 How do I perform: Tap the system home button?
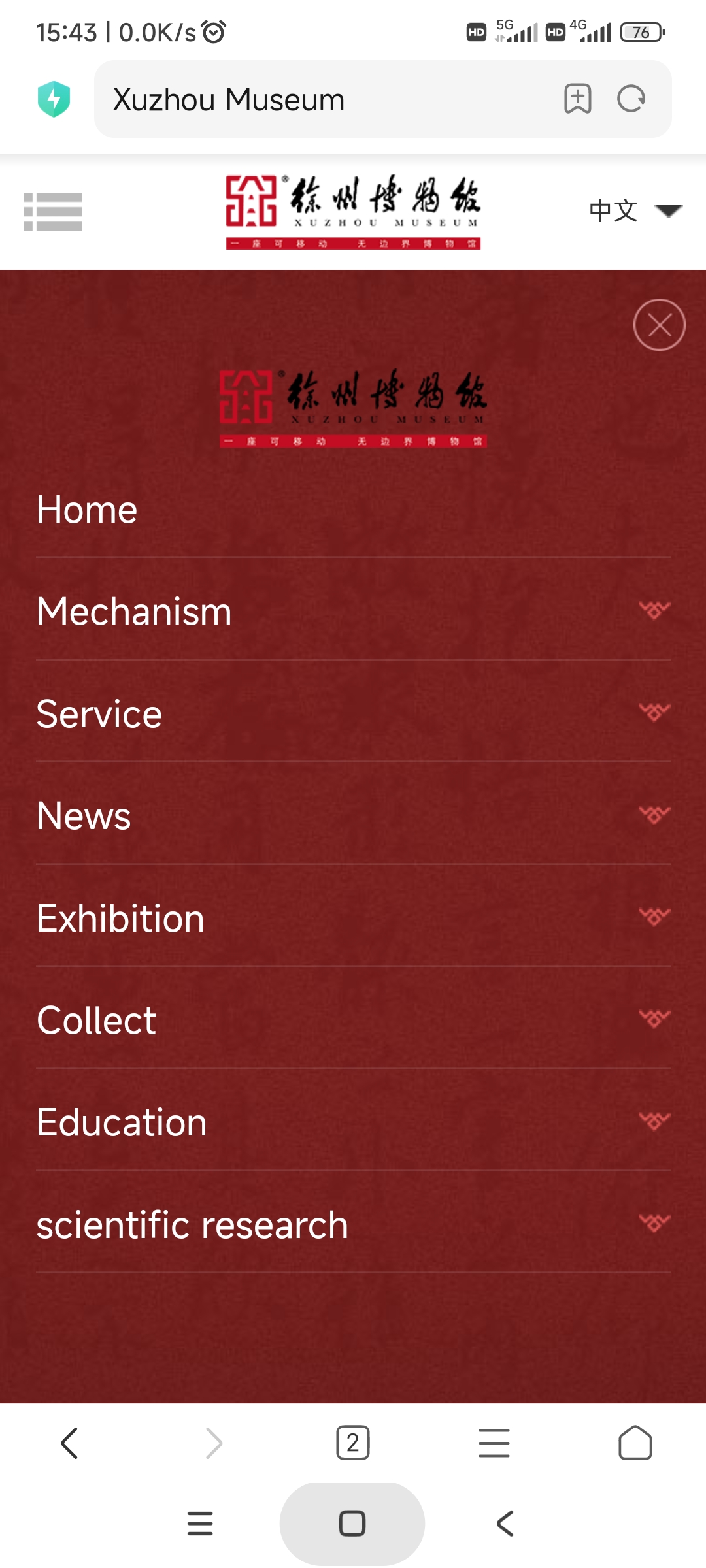click(352, 1524)
